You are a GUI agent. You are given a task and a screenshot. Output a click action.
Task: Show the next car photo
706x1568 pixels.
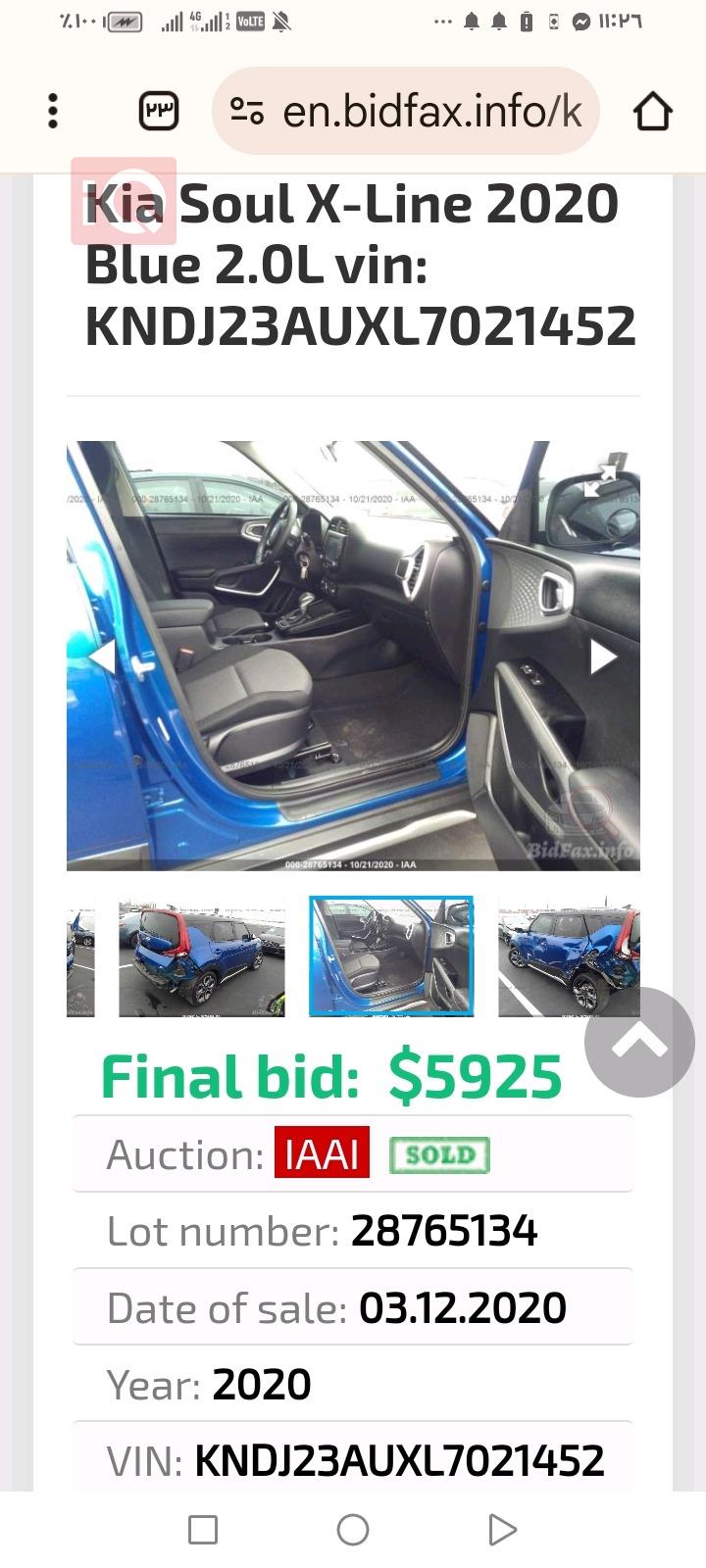click(603, 656)
